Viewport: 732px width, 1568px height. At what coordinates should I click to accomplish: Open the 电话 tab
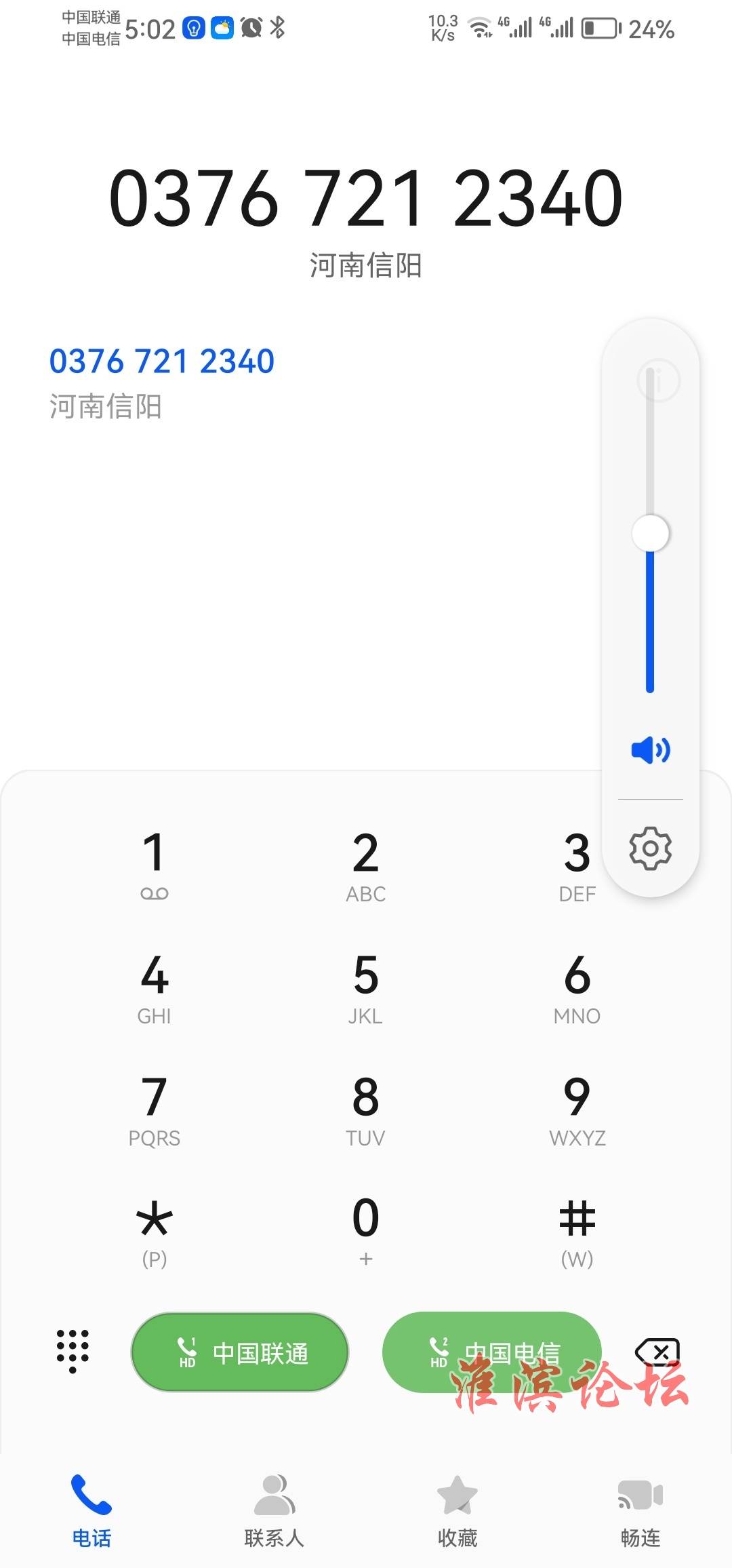click(91, 1510)
